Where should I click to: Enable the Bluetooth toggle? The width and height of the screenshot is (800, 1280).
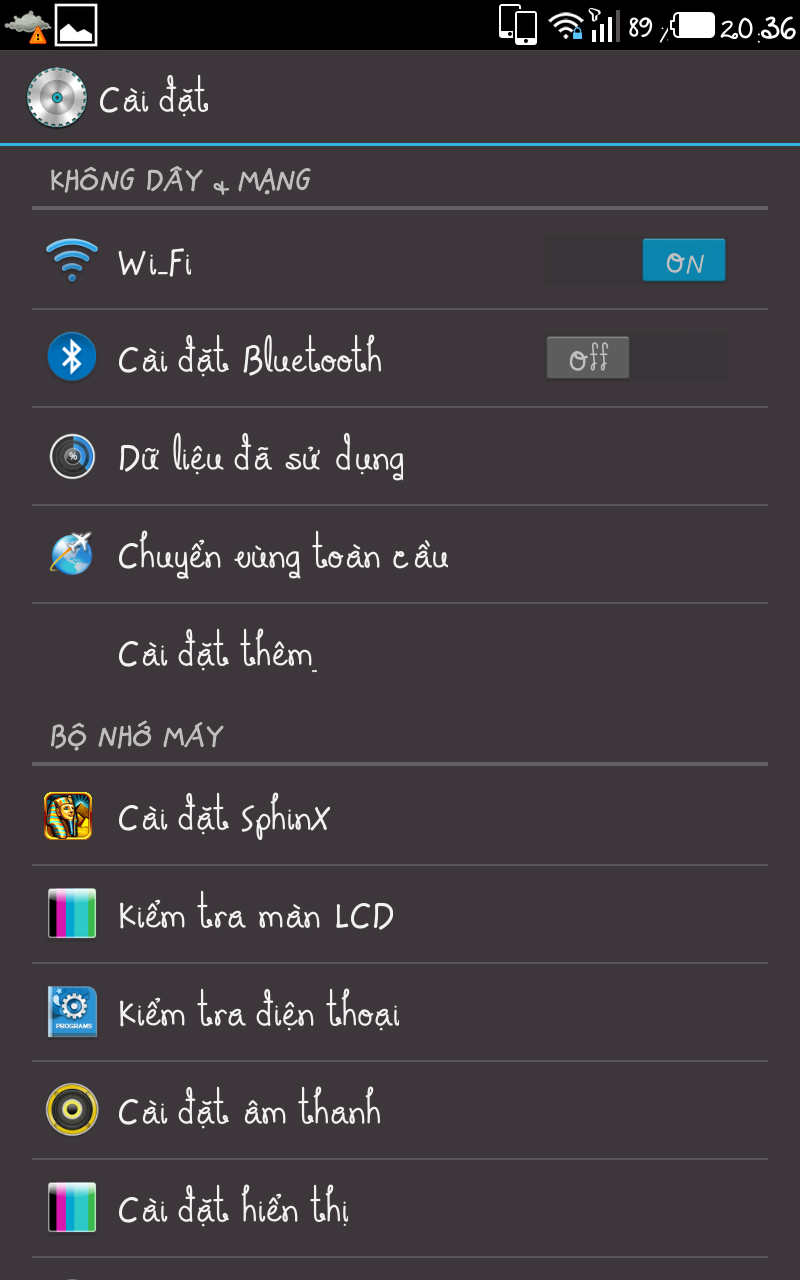(x=636, y=358)
